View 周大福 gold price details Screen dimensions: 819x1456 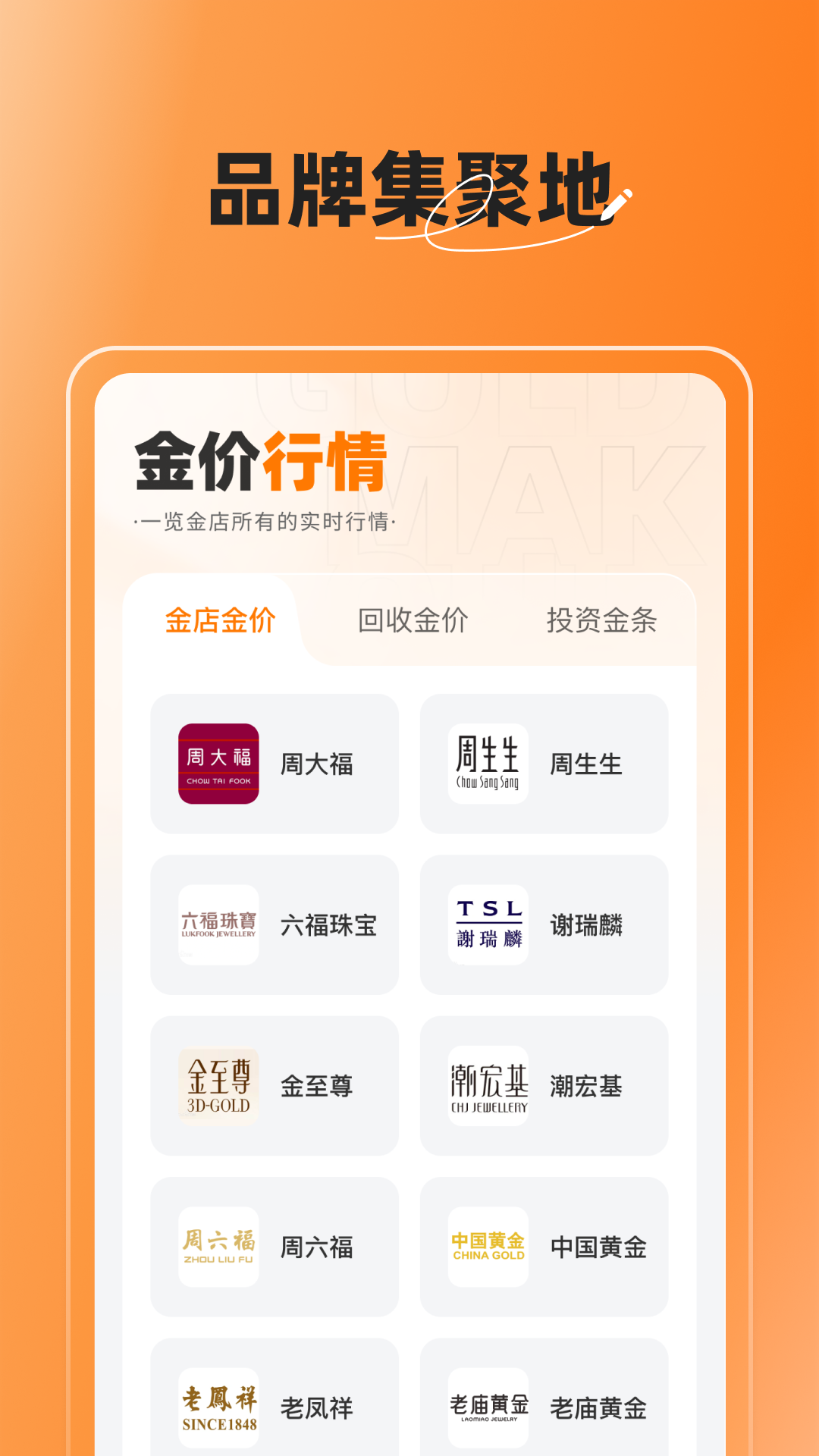[275, 764]
